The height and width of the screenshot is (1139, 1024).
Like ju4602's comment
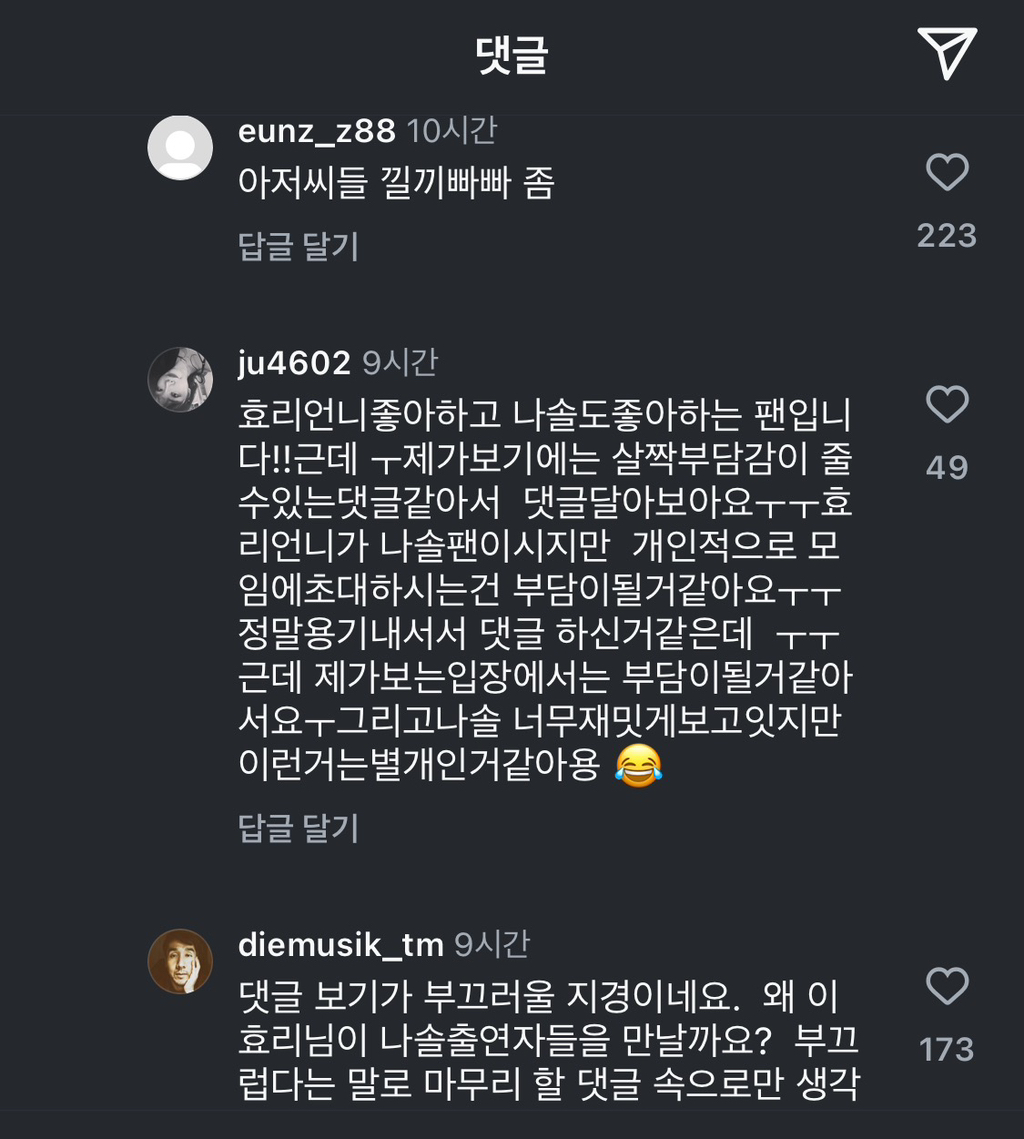point(946,406)
